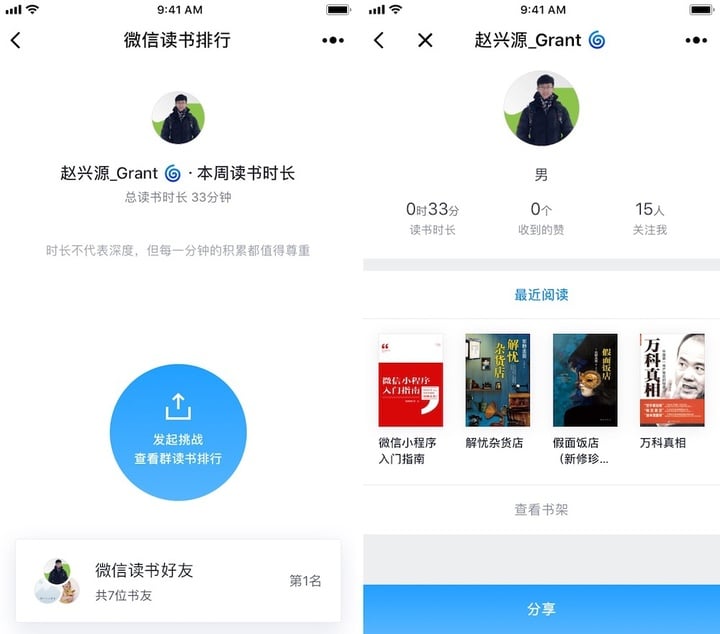Open 最近阅读 section

(541, 295)
